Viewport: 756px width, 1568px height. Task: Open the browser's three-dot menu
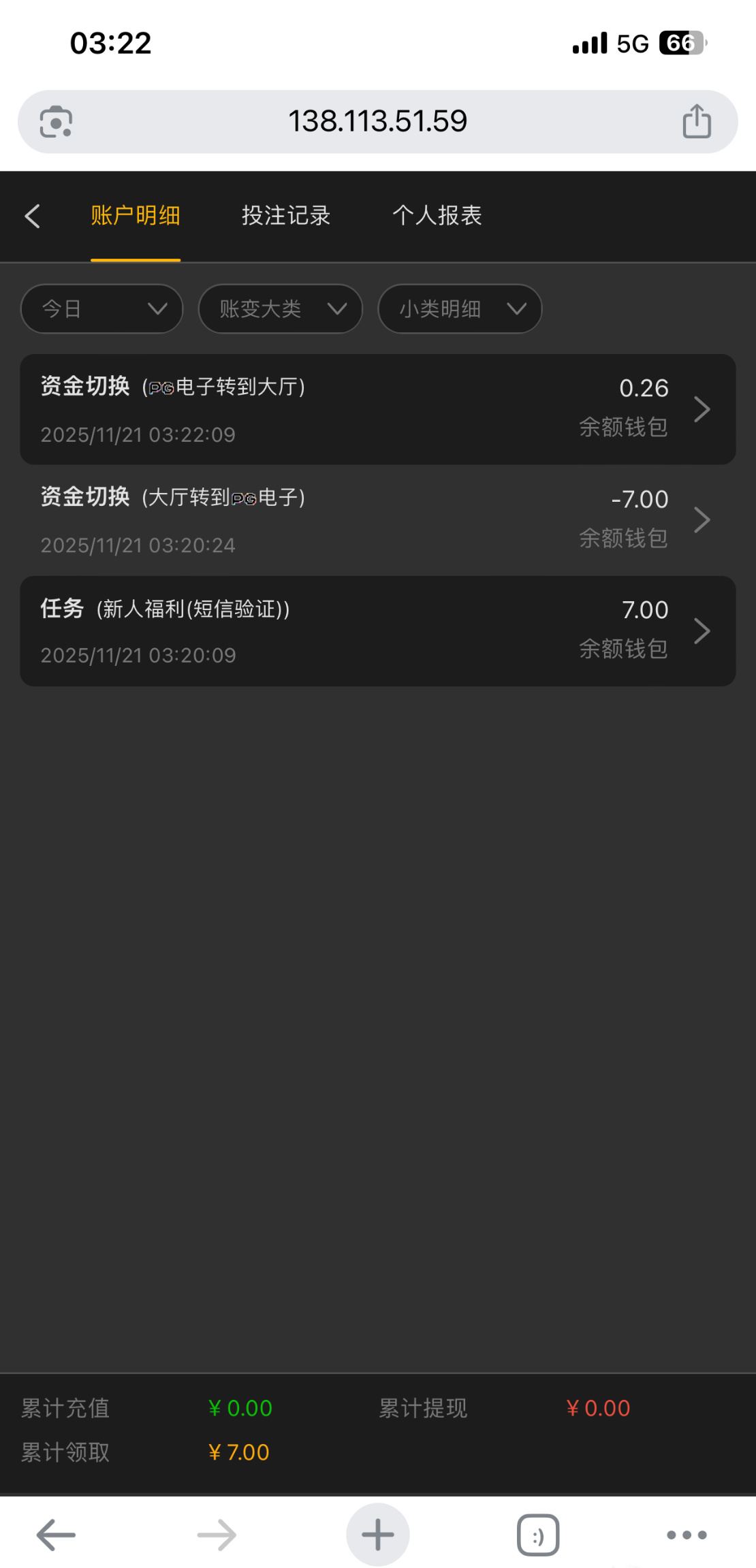pyautogui.click(x=687, y=1535)
